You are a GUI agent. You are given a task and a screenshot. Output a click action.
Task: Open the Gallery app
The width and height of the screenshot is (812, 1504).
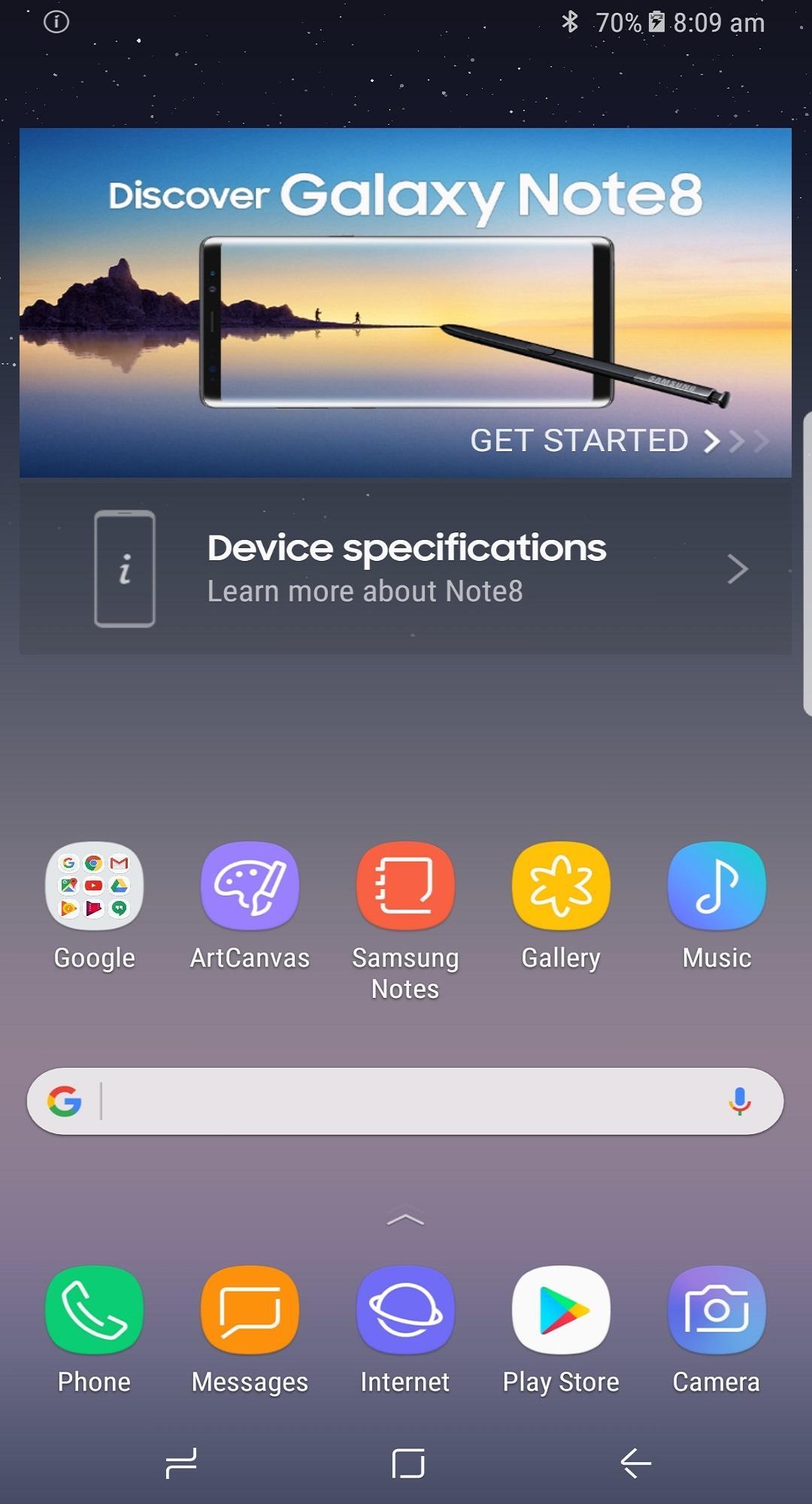tap(561, 886)
